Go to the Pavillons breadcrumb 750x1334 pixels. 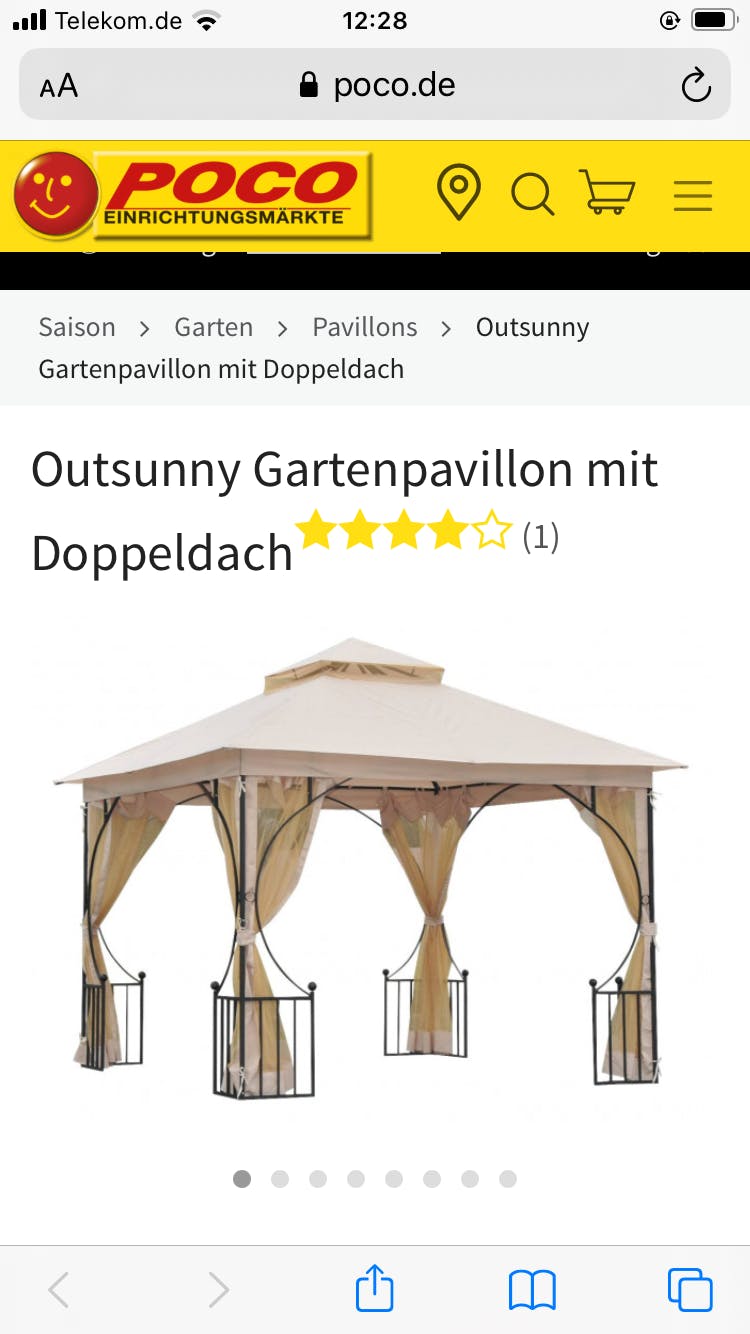coord(364,327)
